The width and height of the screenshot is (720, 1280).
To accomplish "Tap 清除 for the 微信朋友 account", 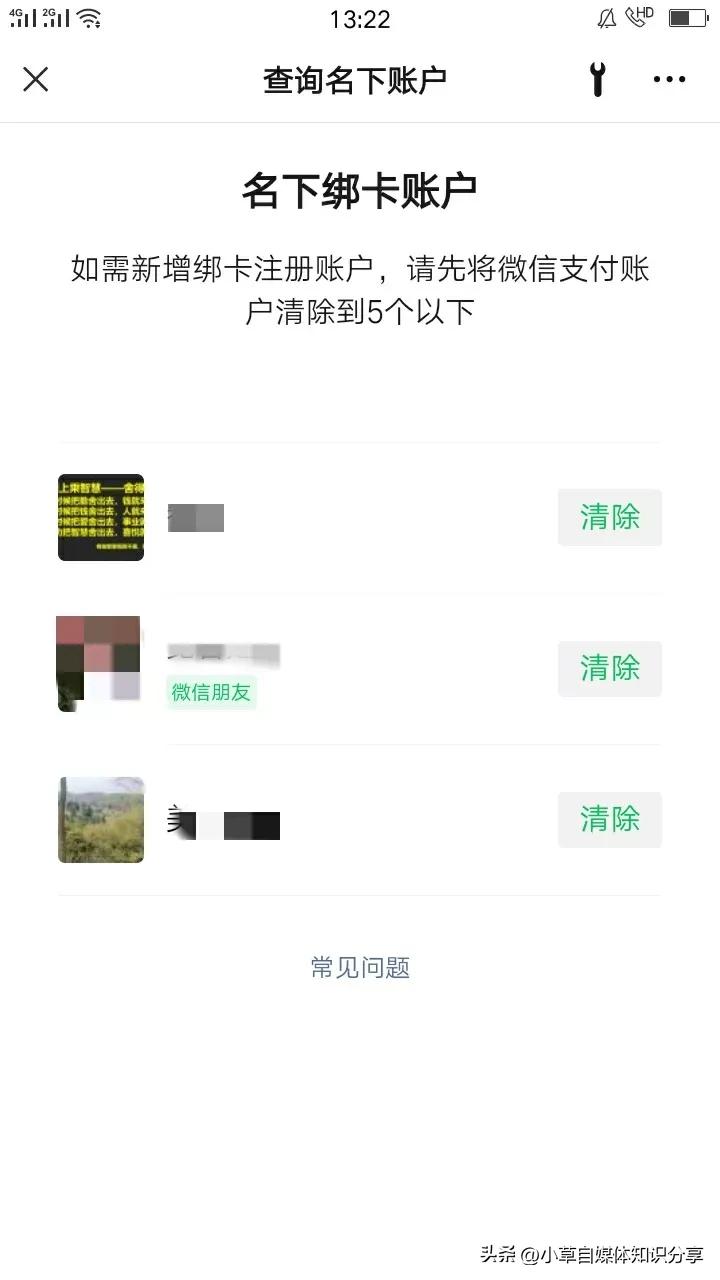I will [x=609, y=668].
